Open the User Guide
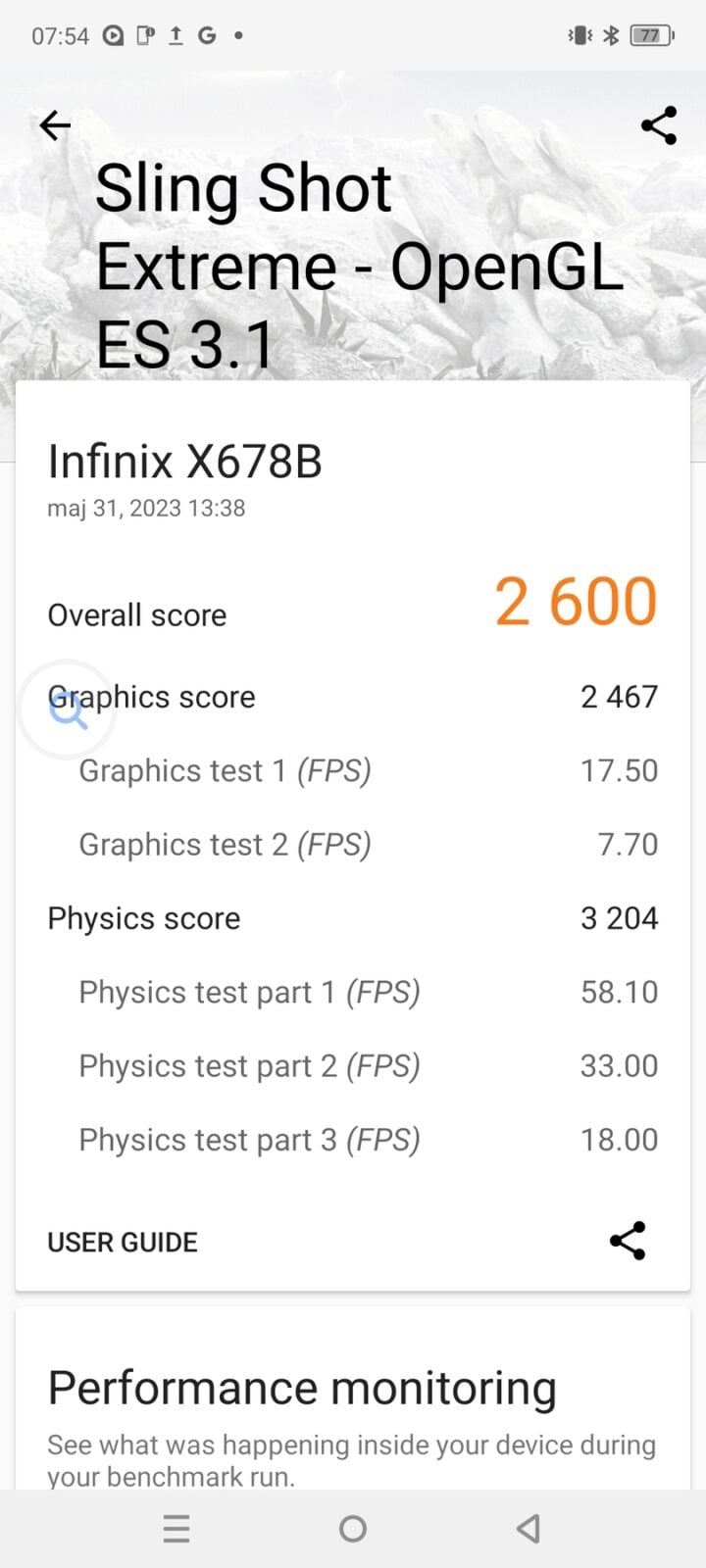 123,1242
